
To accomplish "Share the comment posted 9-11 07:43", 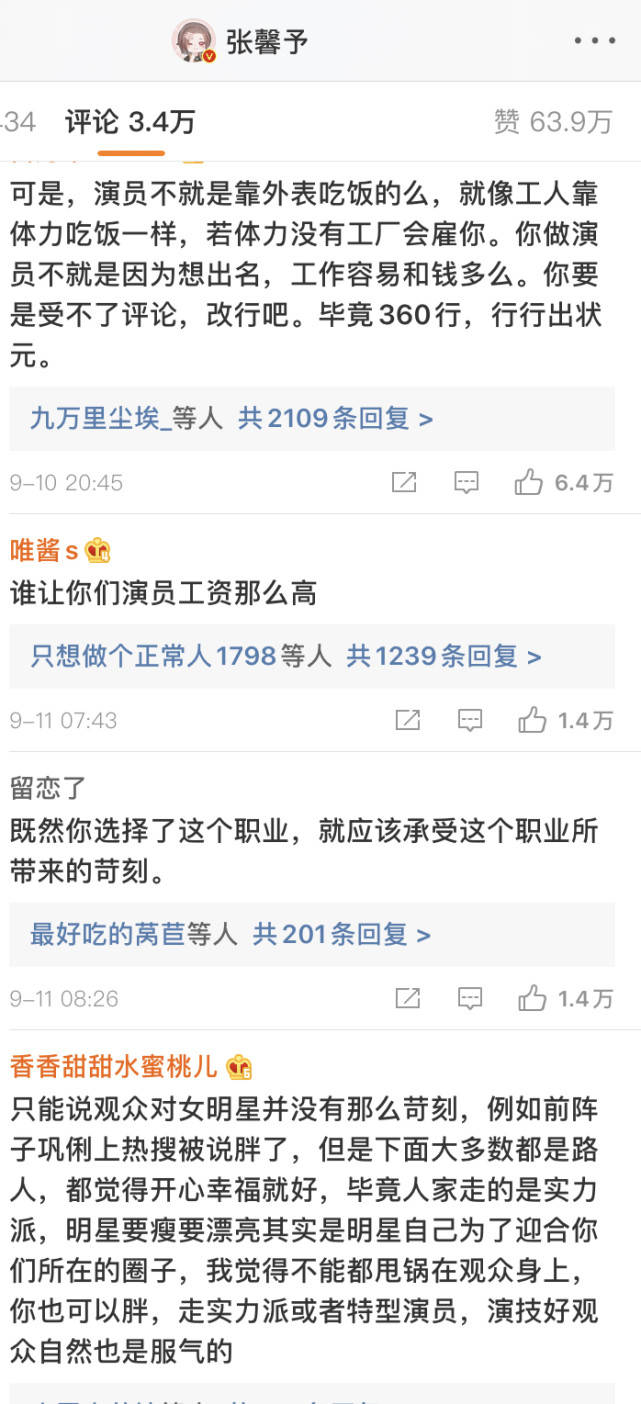I will 407,720.
